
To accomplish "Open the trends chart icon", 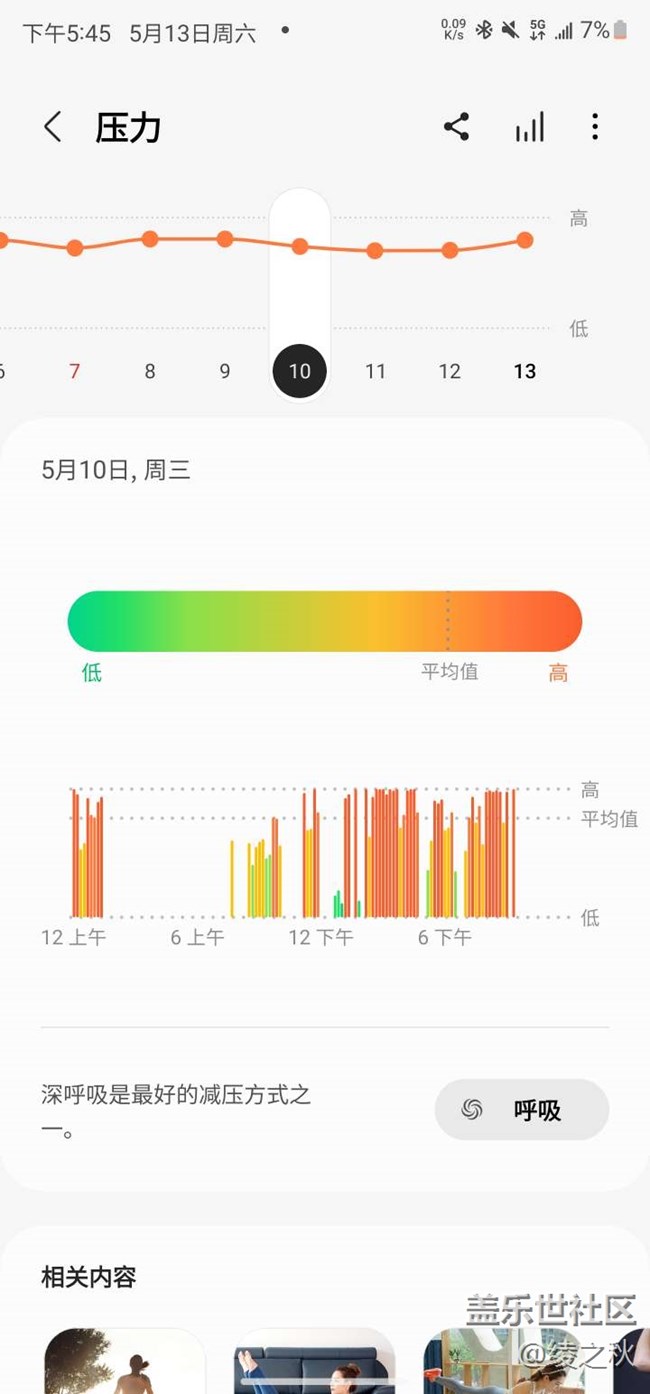I will point(530,127).
